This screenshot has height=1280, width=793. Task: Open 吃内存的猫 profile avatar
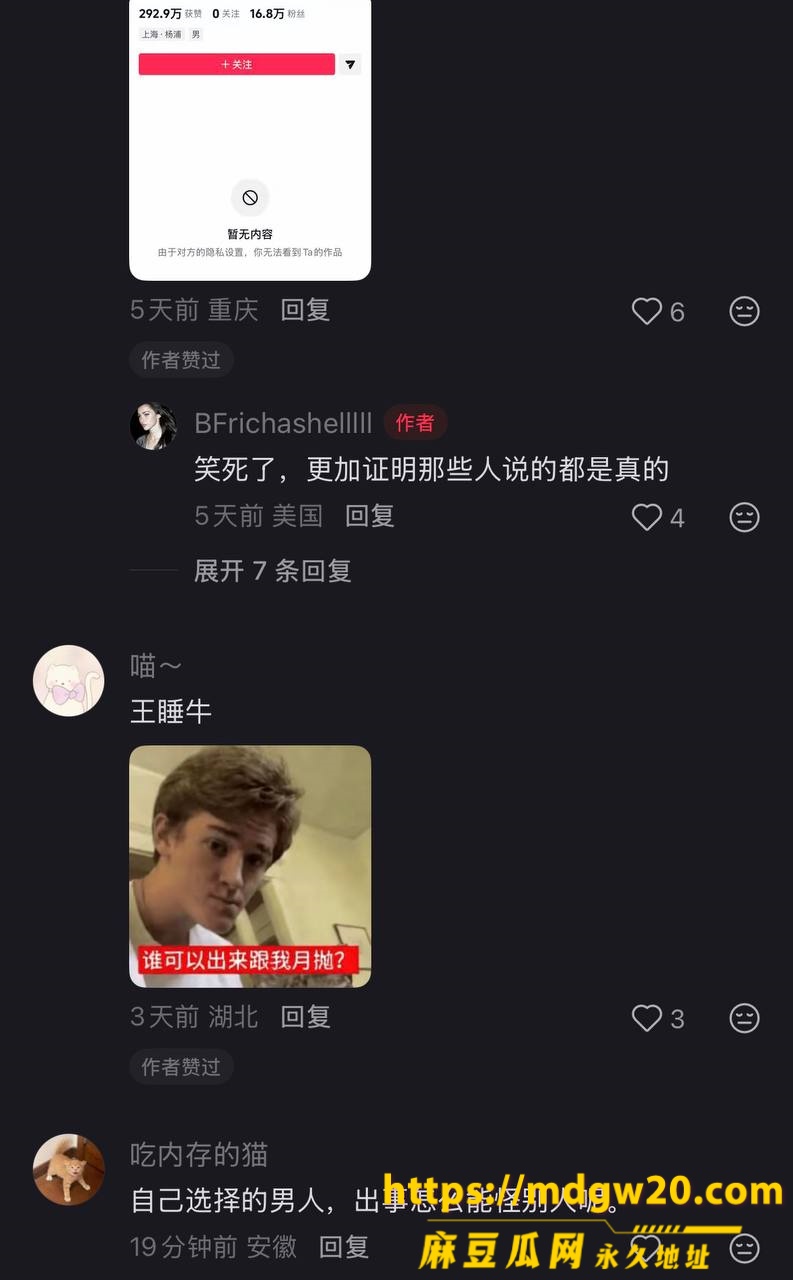point(69,1170)
